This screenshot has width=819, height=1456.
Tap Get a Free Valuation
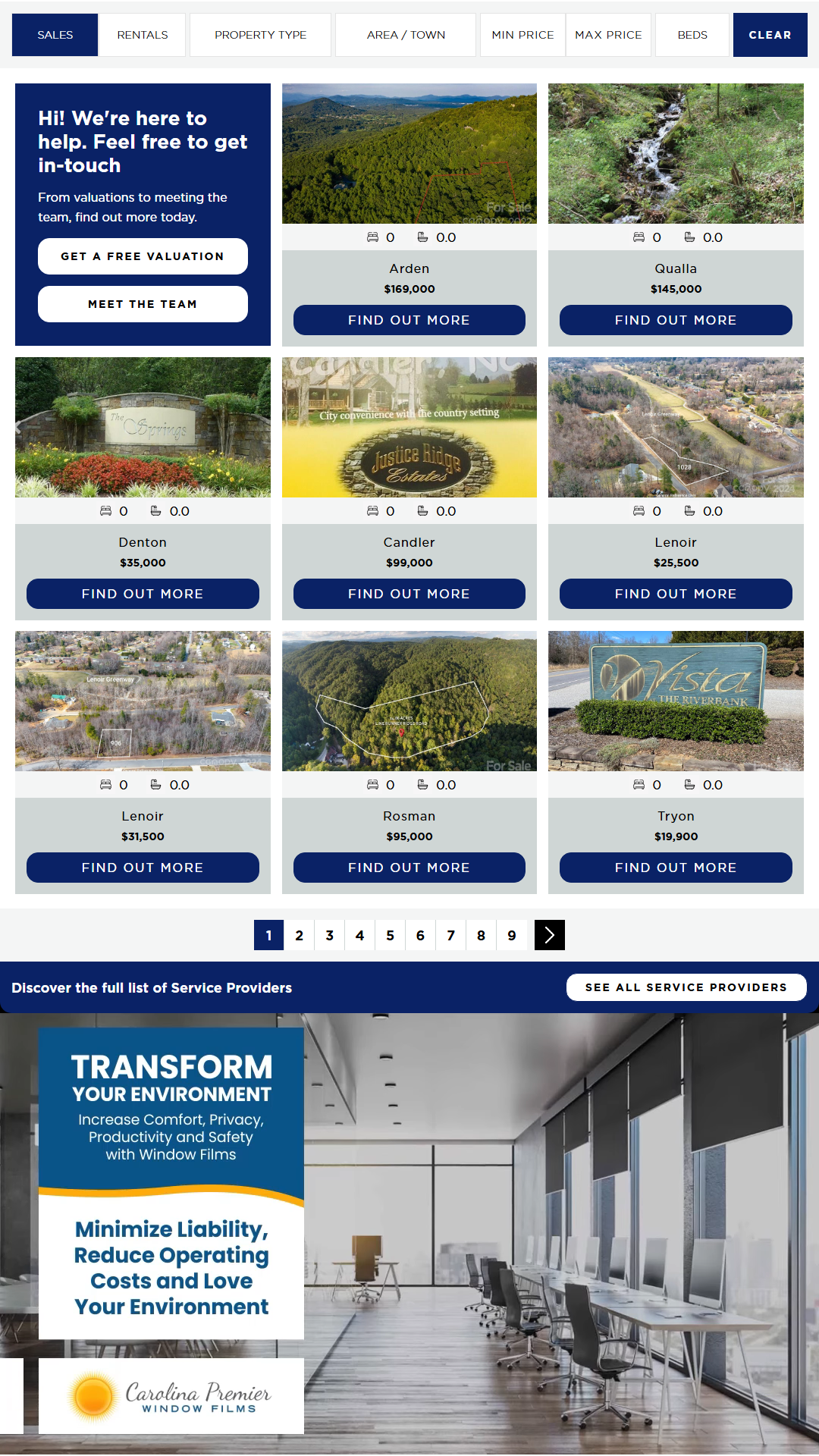point(143,256)
